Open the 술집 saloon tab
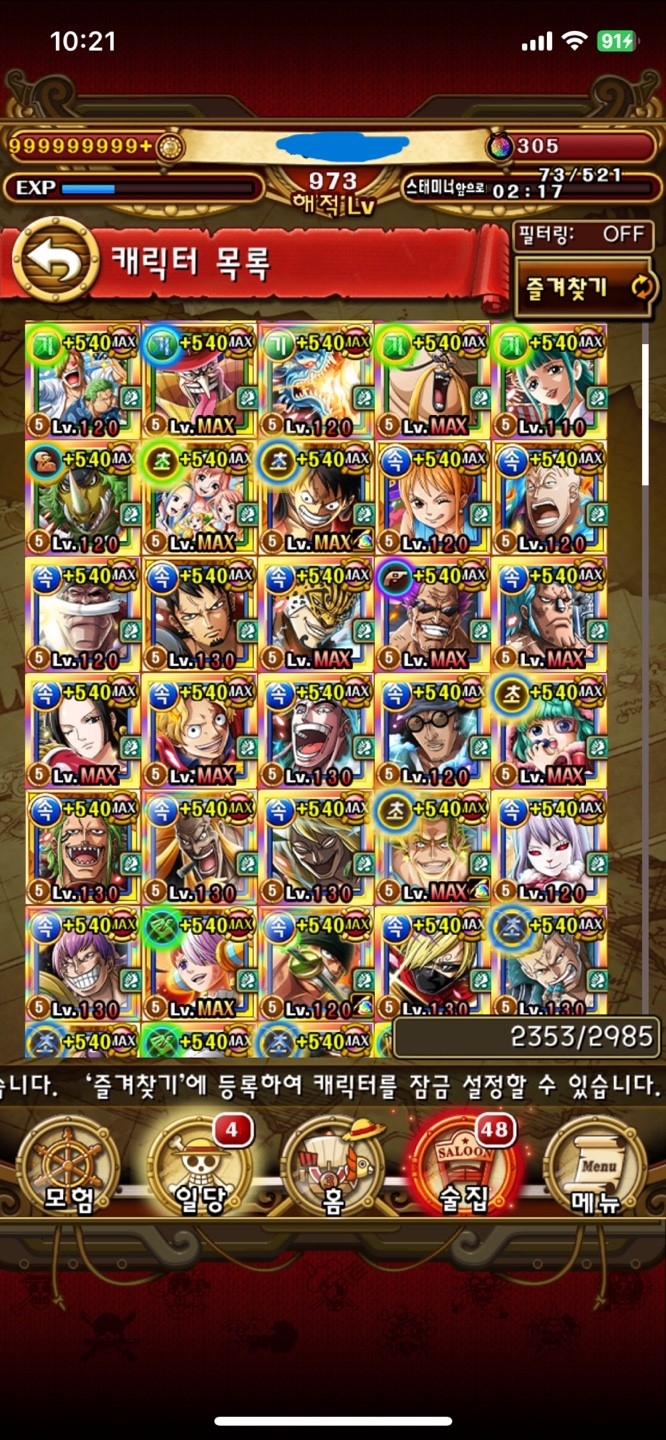Image resolution: width=666 pixels, height=1440 pixels. 465,1166
